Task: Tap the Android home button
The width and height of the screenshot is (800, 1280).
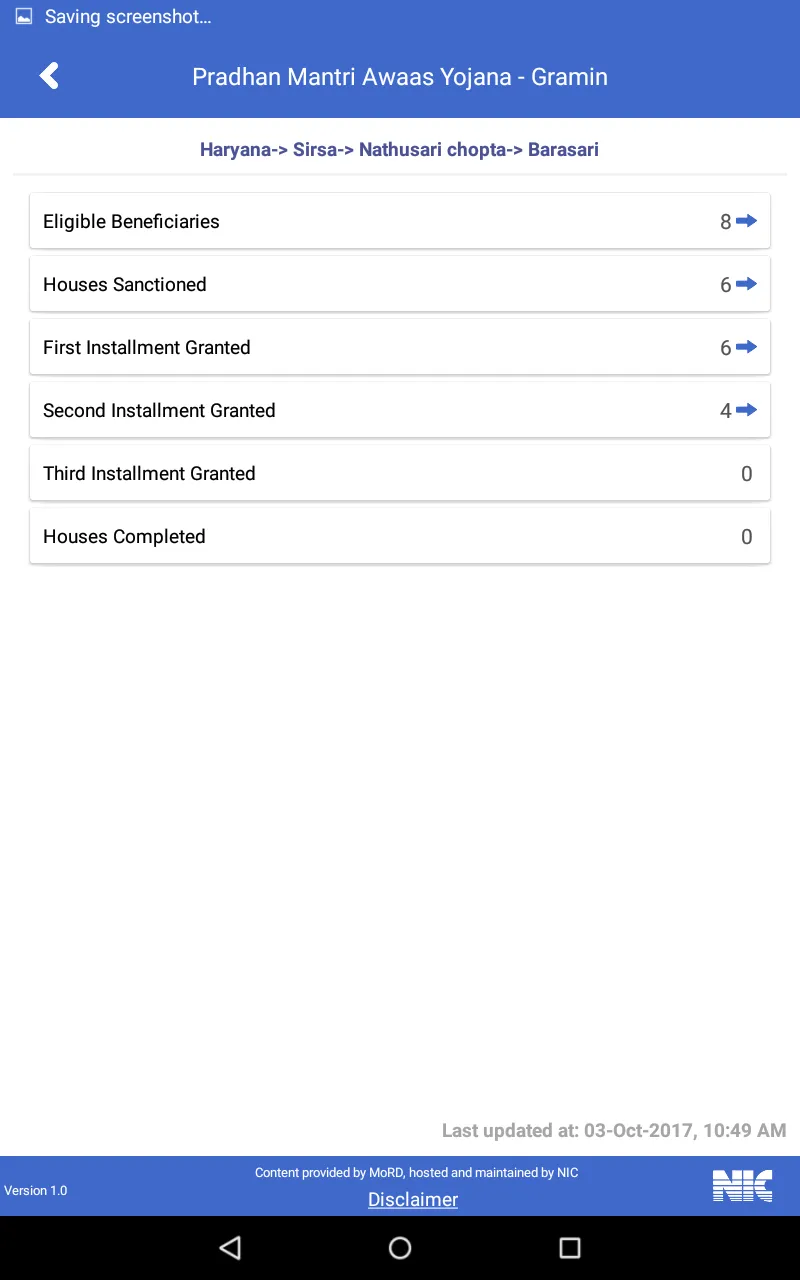Action: coord(400,1247)
